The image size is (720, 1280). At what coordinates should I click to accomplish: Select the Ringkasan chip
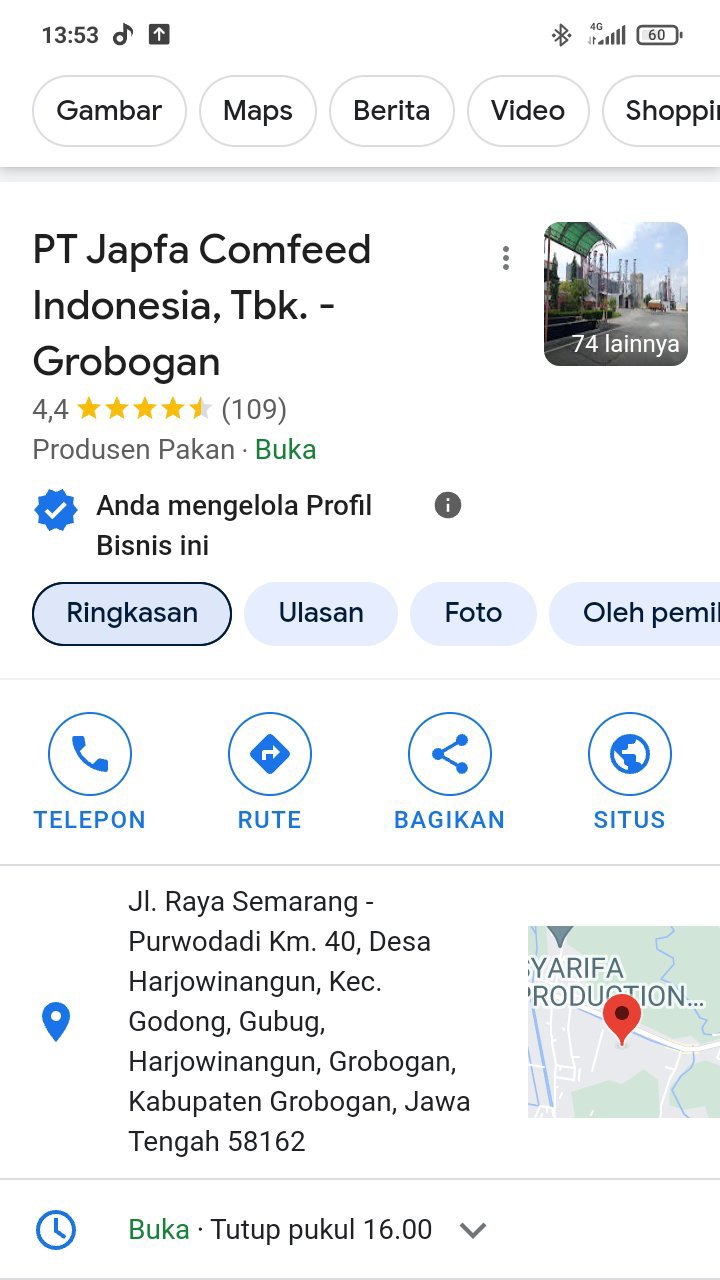pos(132,614)
